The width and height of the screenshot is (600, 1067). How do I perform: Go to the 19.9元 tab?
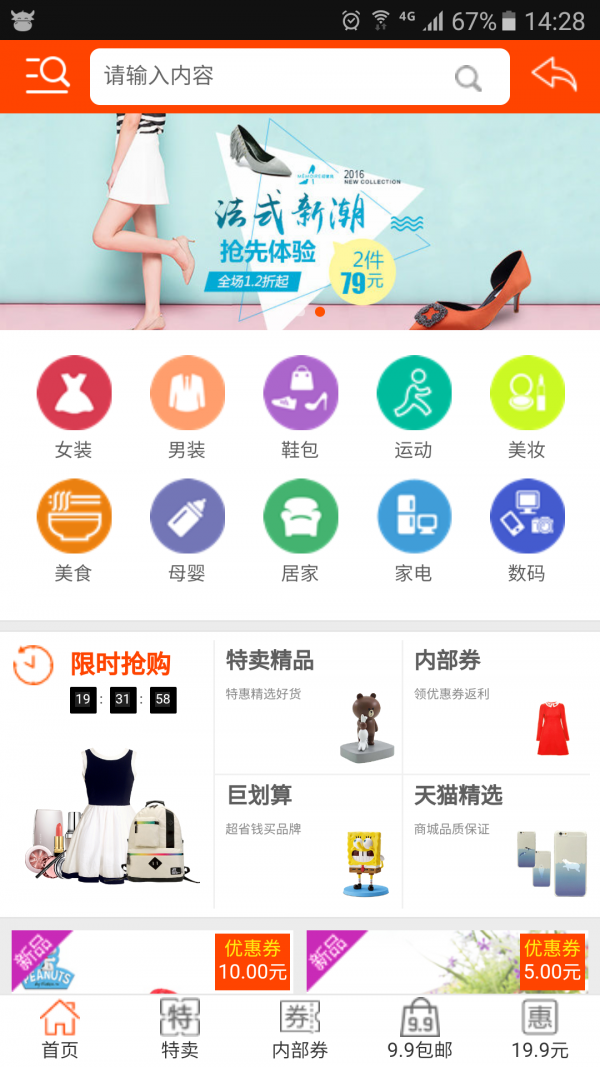point(540,1030)
